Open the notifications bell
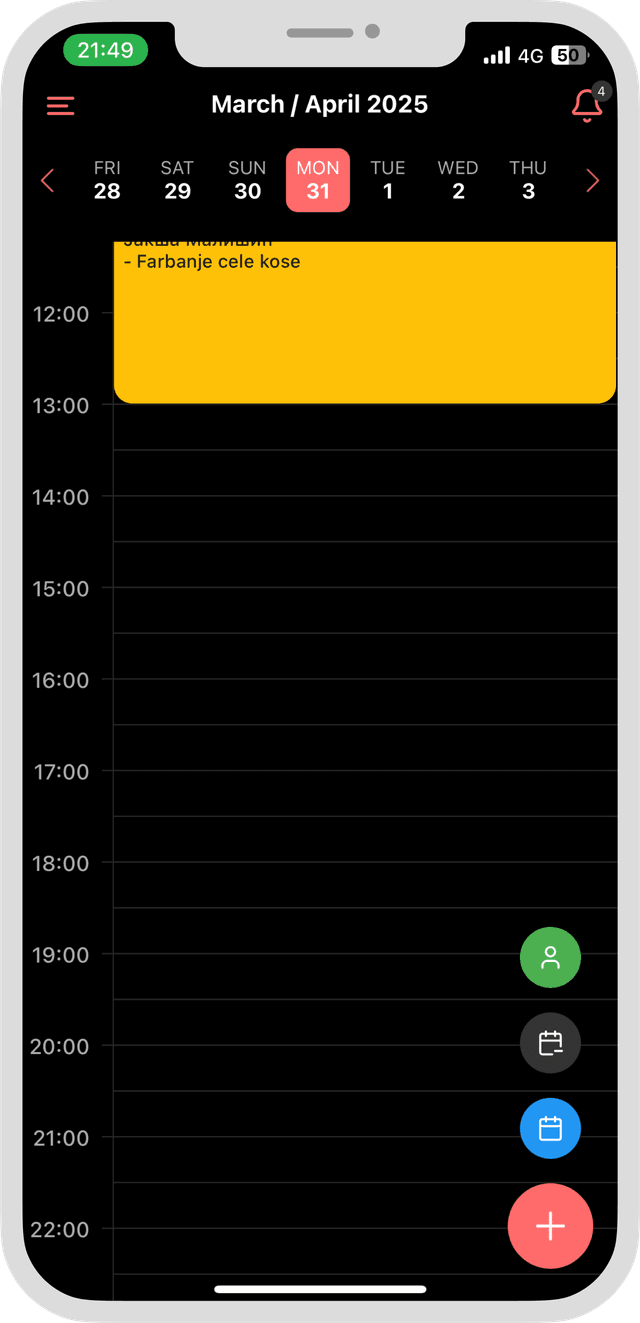The width and height of the screenshot is (640, 1323). (586, 105)
